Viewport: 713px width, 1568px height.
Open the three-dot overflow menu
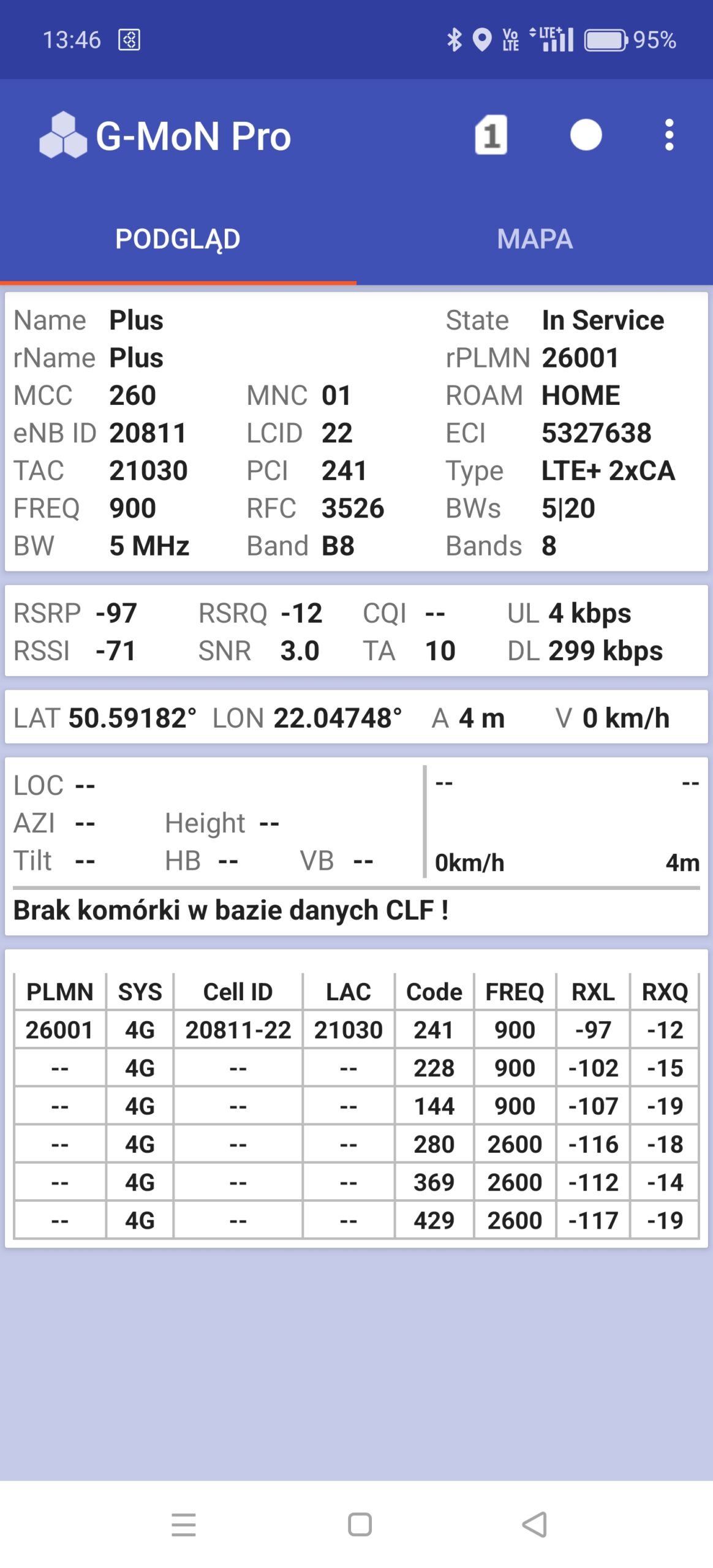coord(669,135)
